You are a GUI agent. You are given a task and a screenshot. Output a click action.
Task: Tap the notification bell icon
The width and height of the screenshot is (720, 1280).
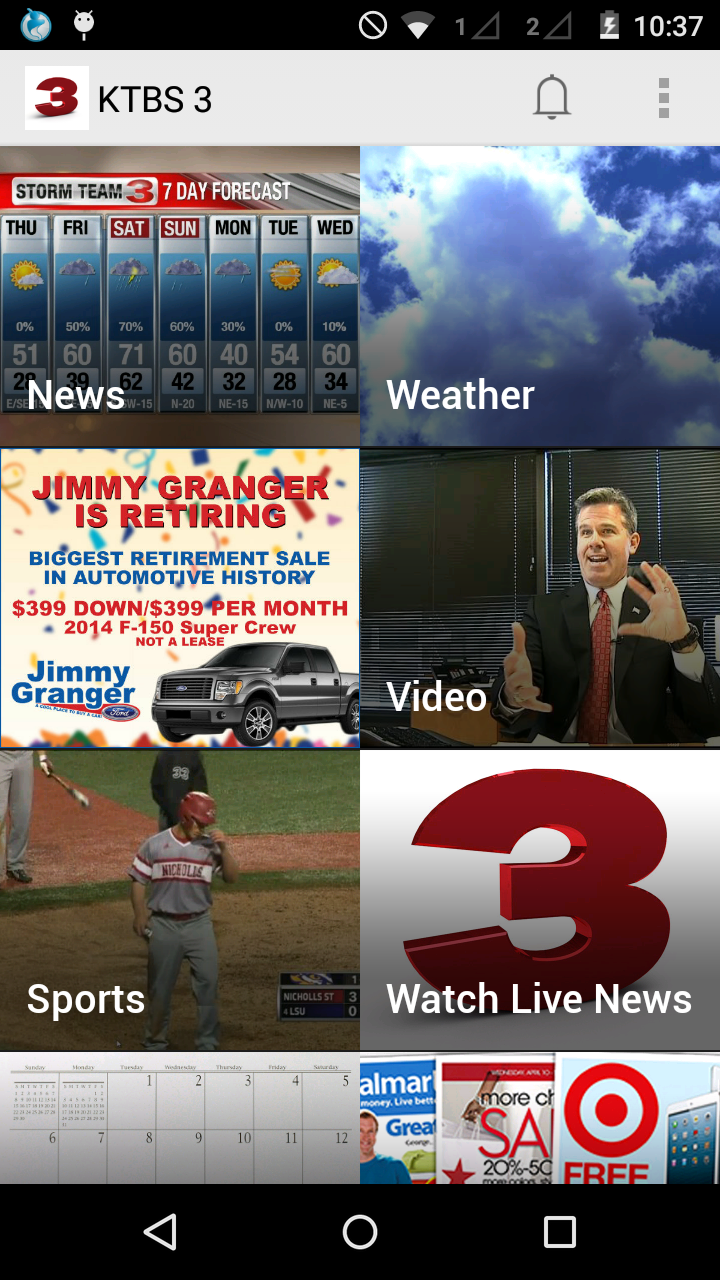[553, 97]
